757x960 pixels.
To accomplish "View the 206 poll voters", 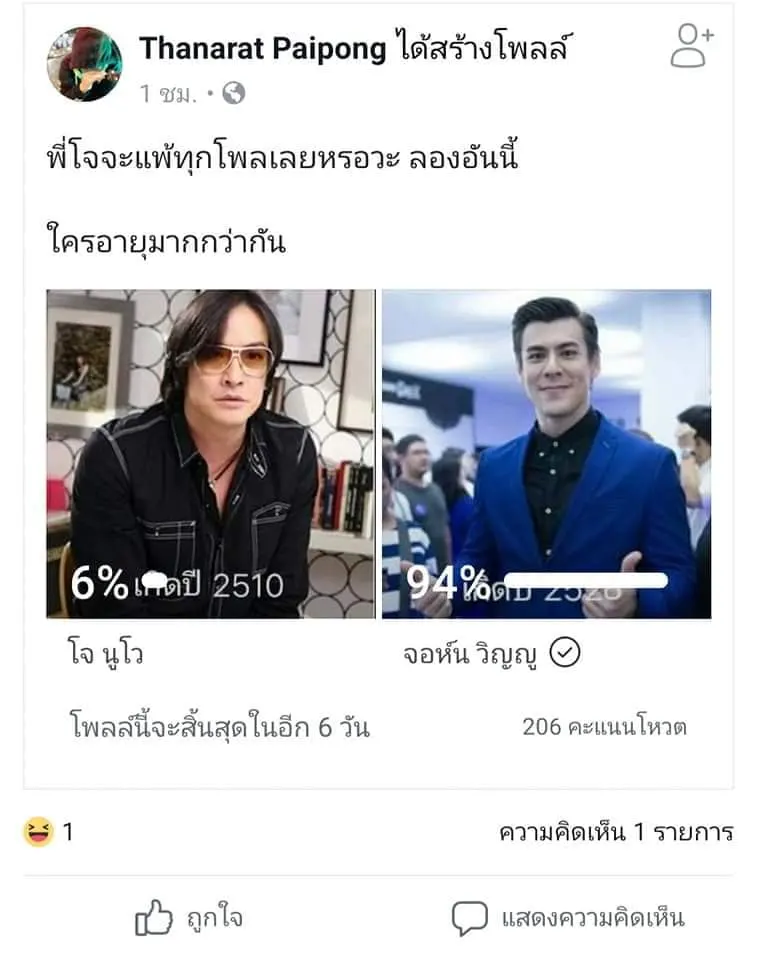I will 604,727.
